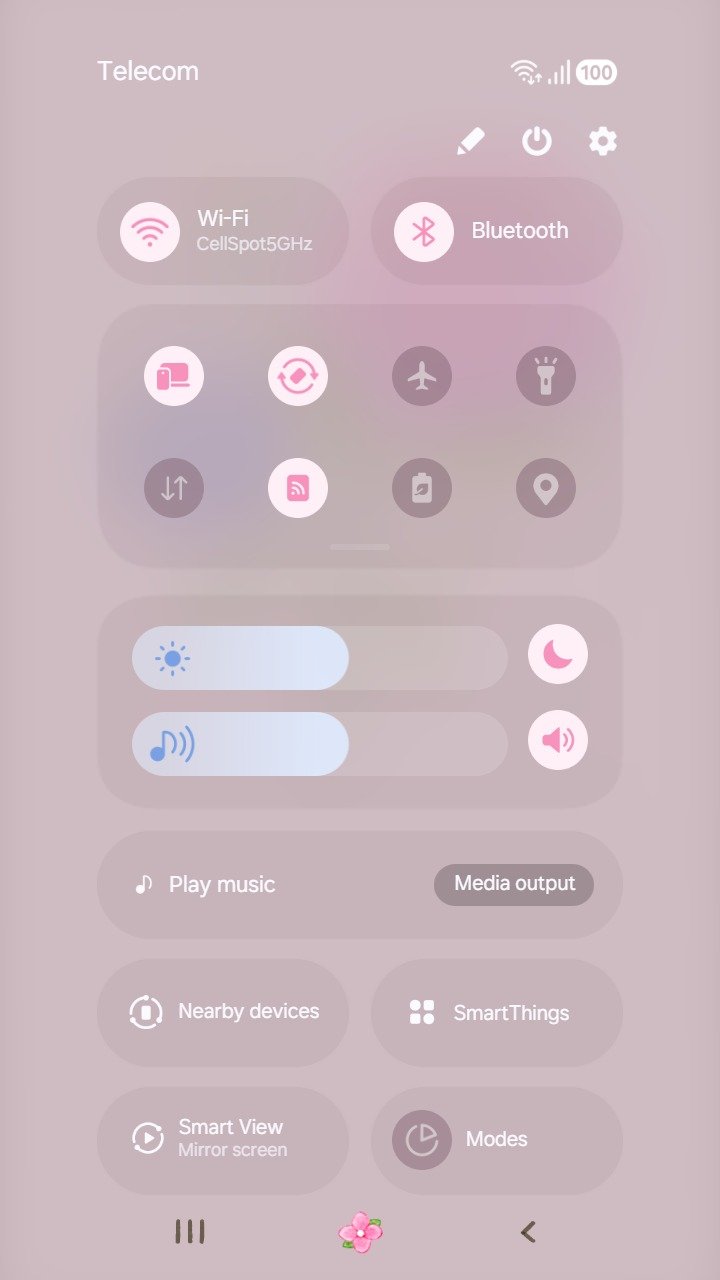Turn on power saving mode

(422, 488)
